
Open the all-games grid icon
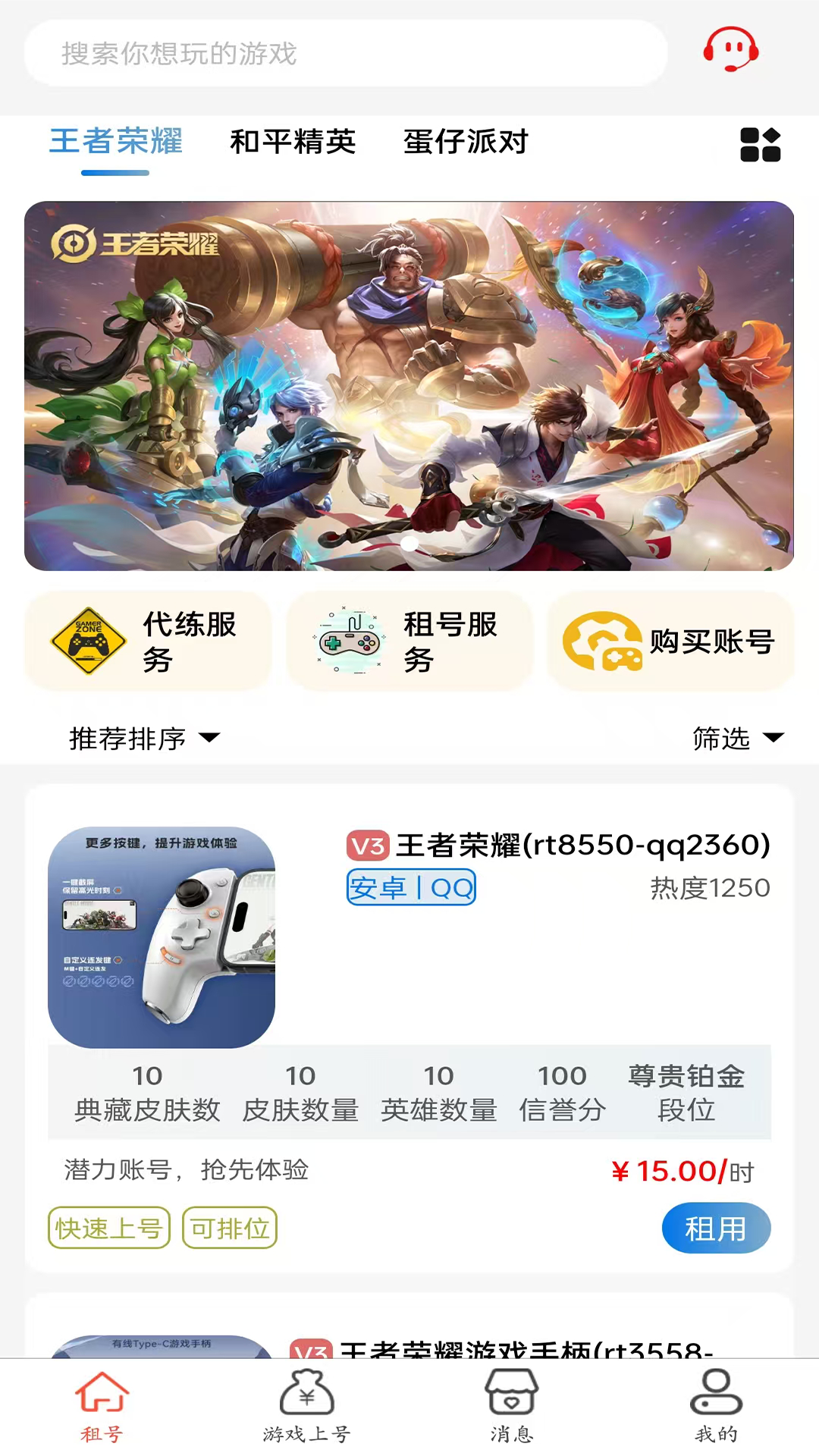(x=760, y=144)
